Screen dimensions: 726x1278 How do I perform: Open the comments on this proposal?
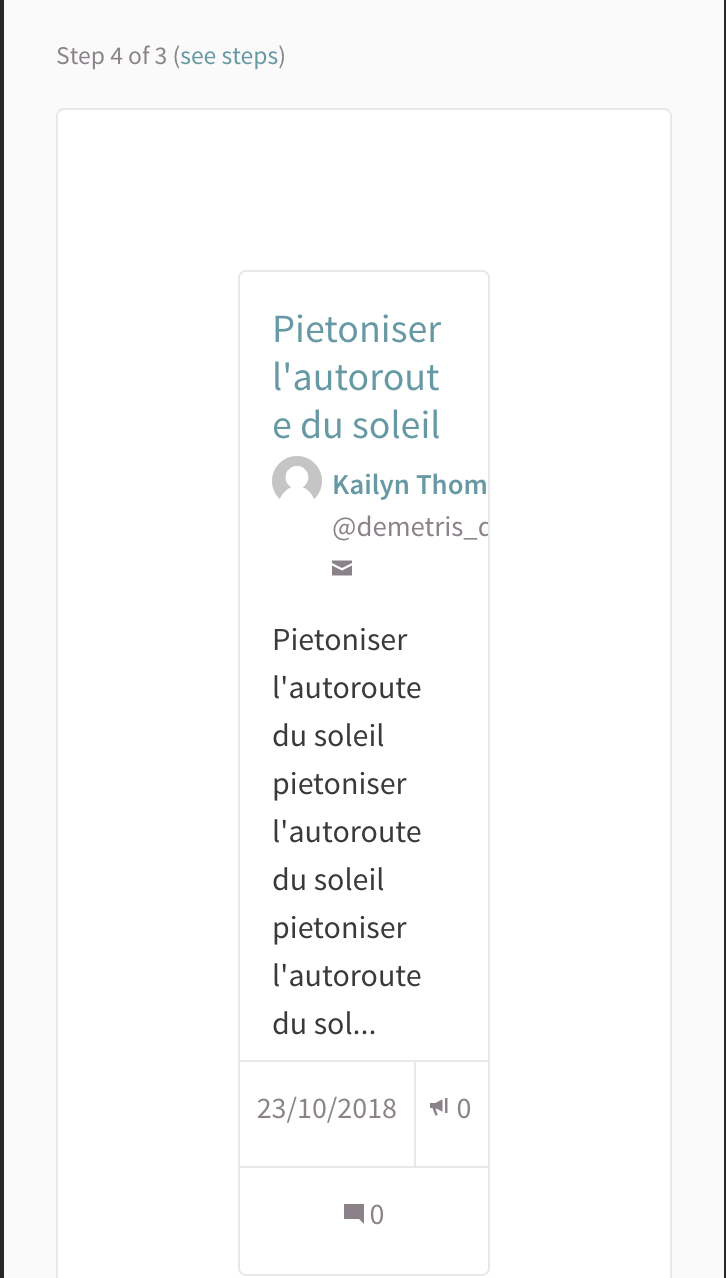coord(363,1214)
